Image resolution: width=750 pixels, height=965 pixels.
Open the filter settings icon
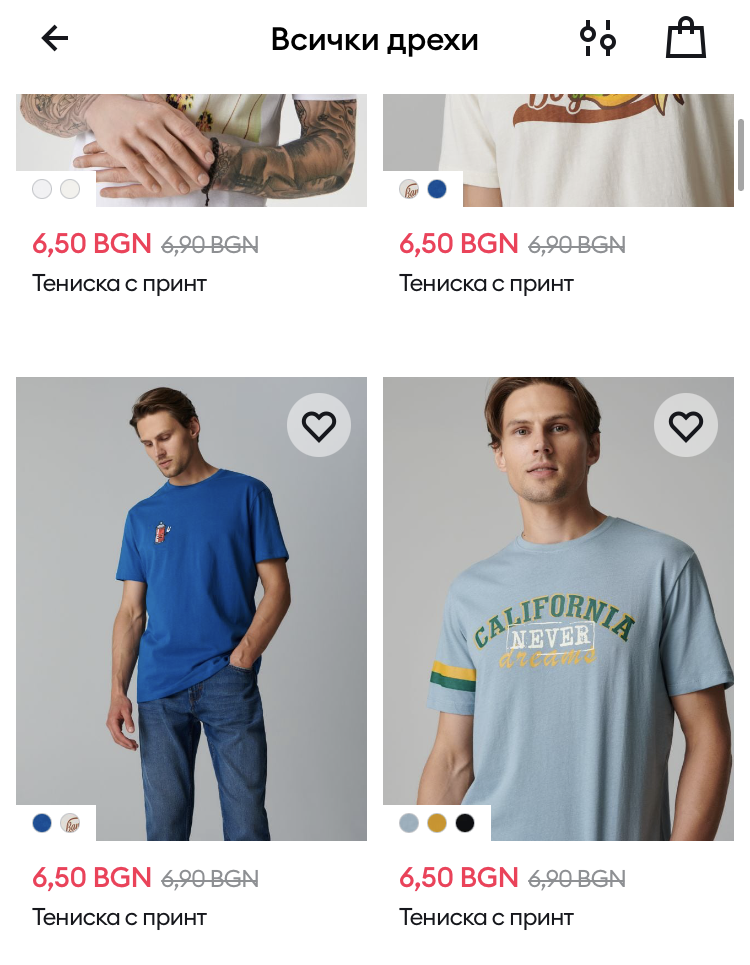(598, 39)
